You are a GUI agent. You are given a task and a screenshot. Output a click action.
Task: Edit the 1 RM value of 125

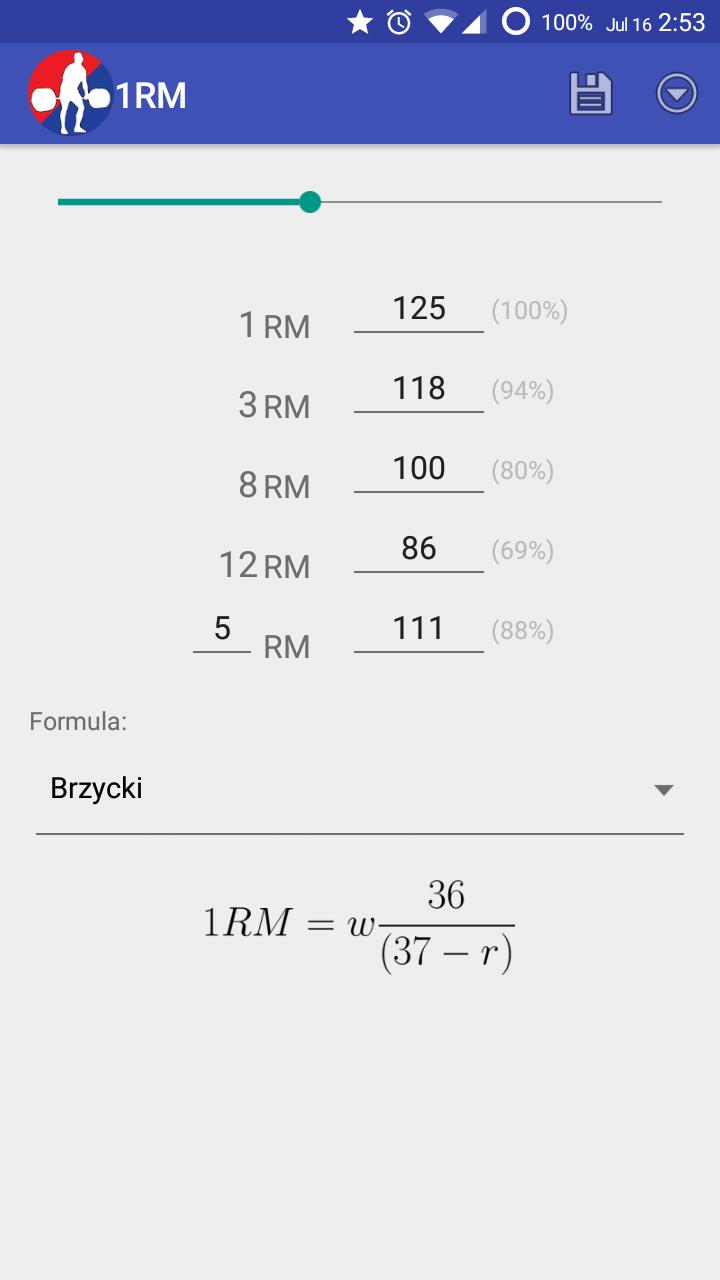(x=418, y=310)
